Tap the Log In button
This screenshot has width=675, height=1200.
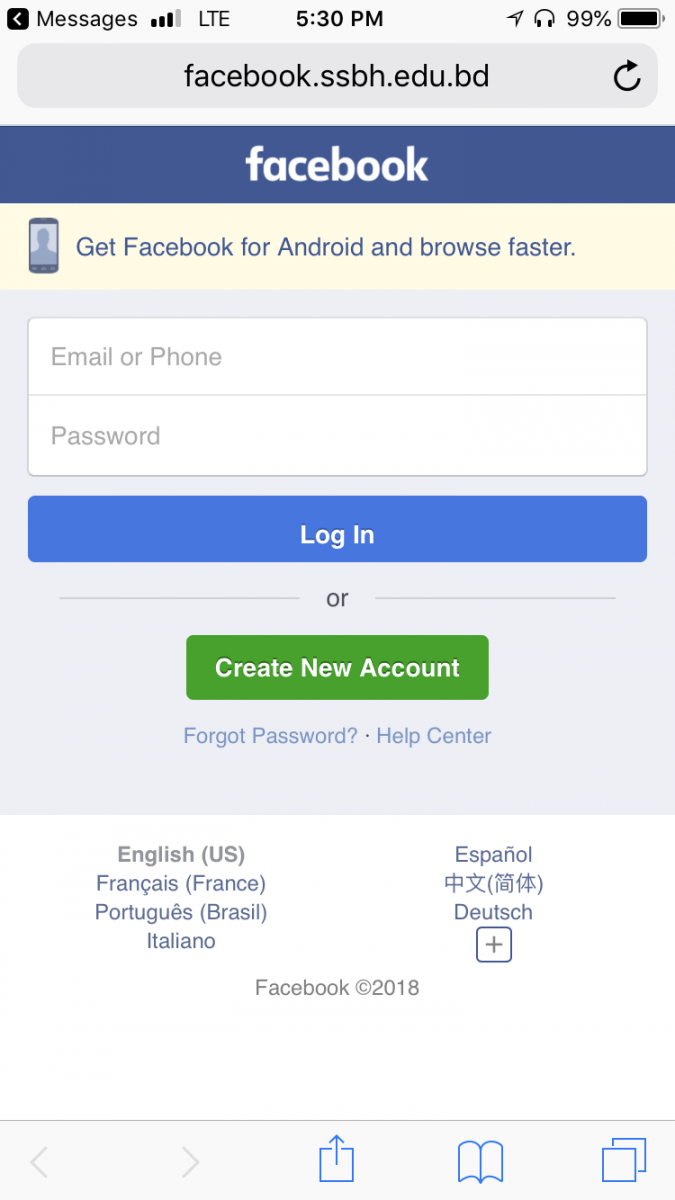click(x=337, y=529)
